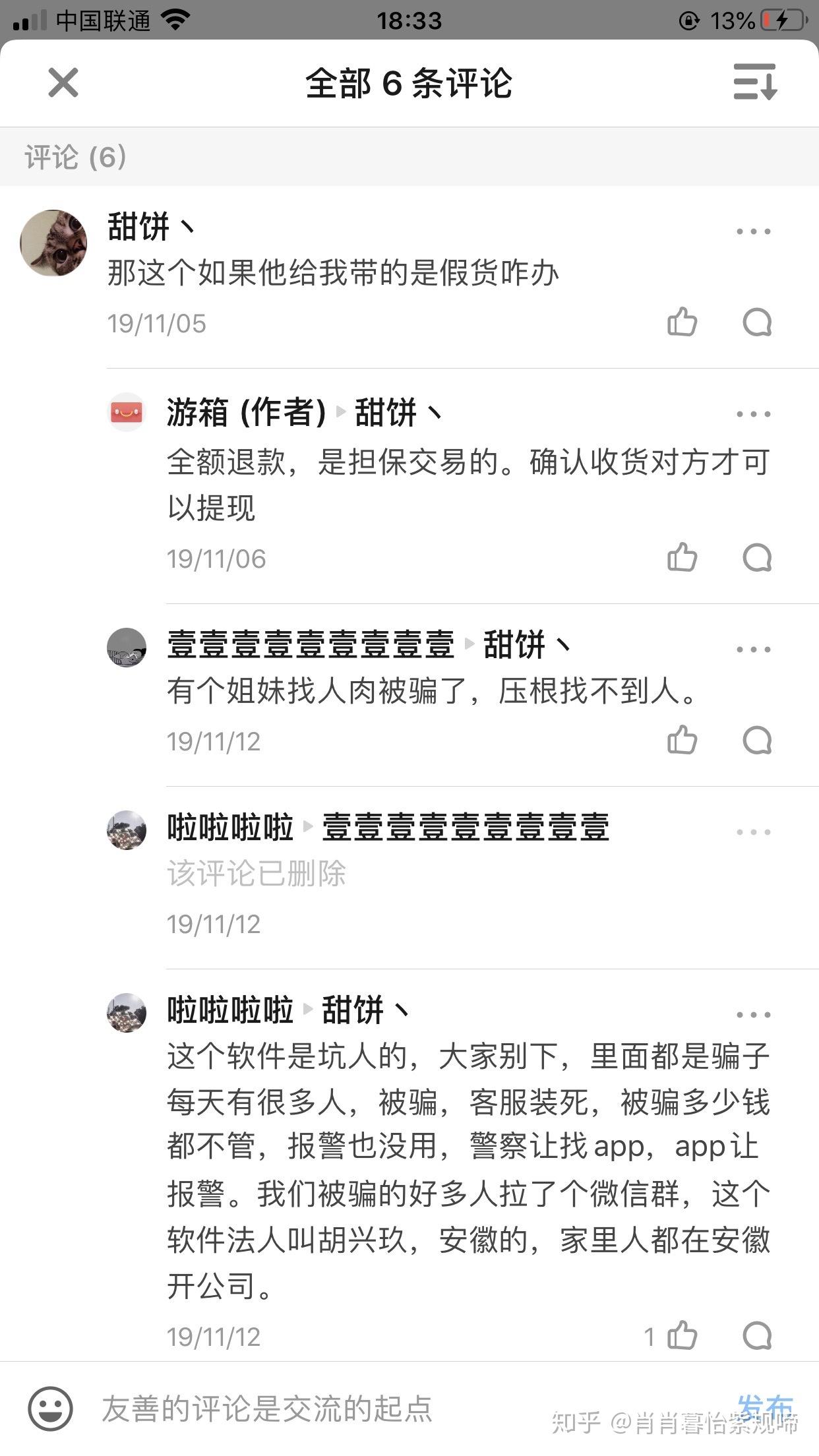Viewport: 819px width, 1456px height.
Task: Reply to 游箱's comment about full refund
Action: [x=757, y=558]
